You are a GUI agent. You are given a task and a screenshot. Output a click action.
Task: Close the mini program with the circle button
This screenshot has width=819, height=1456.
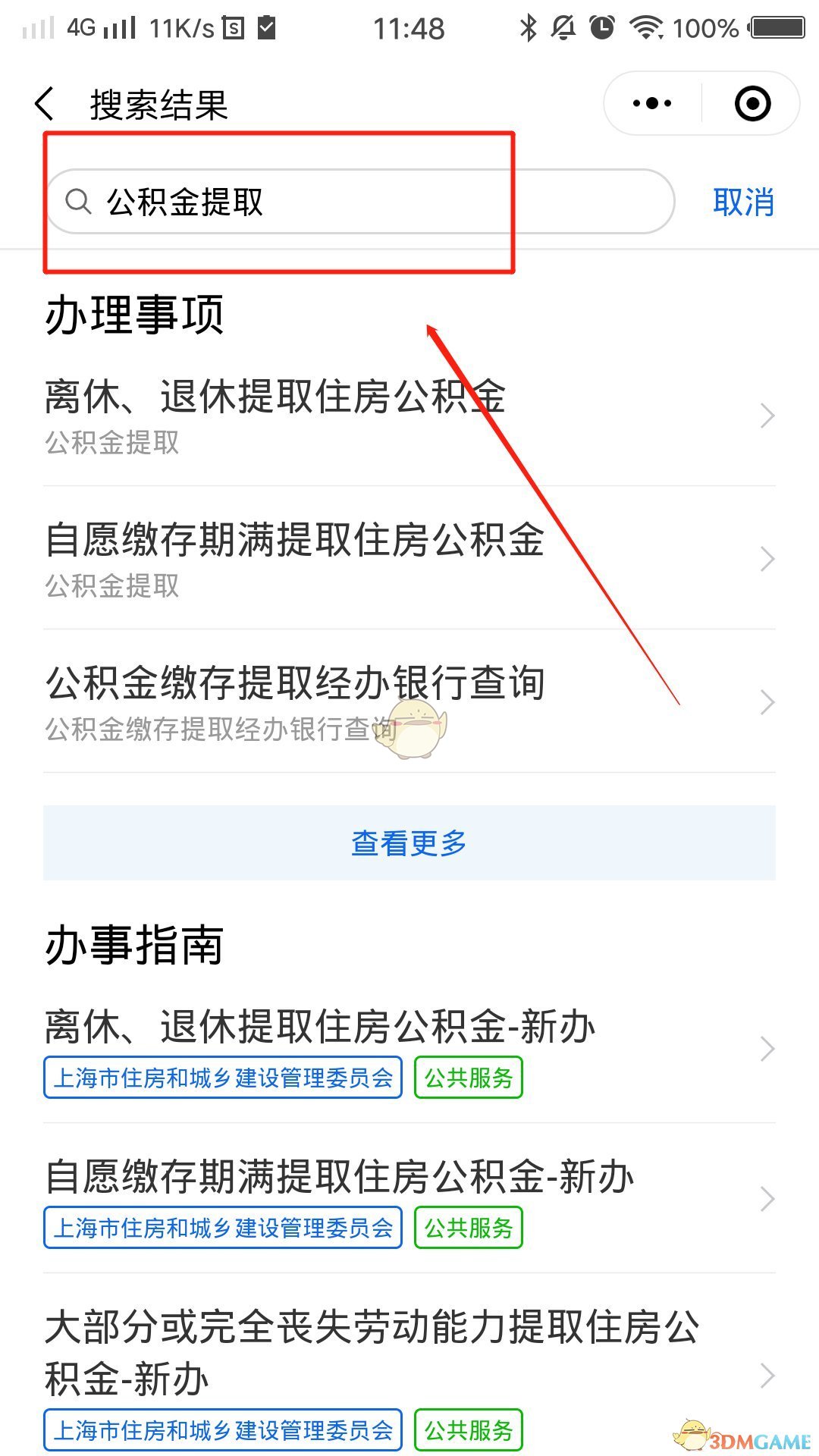click(752, 104)
